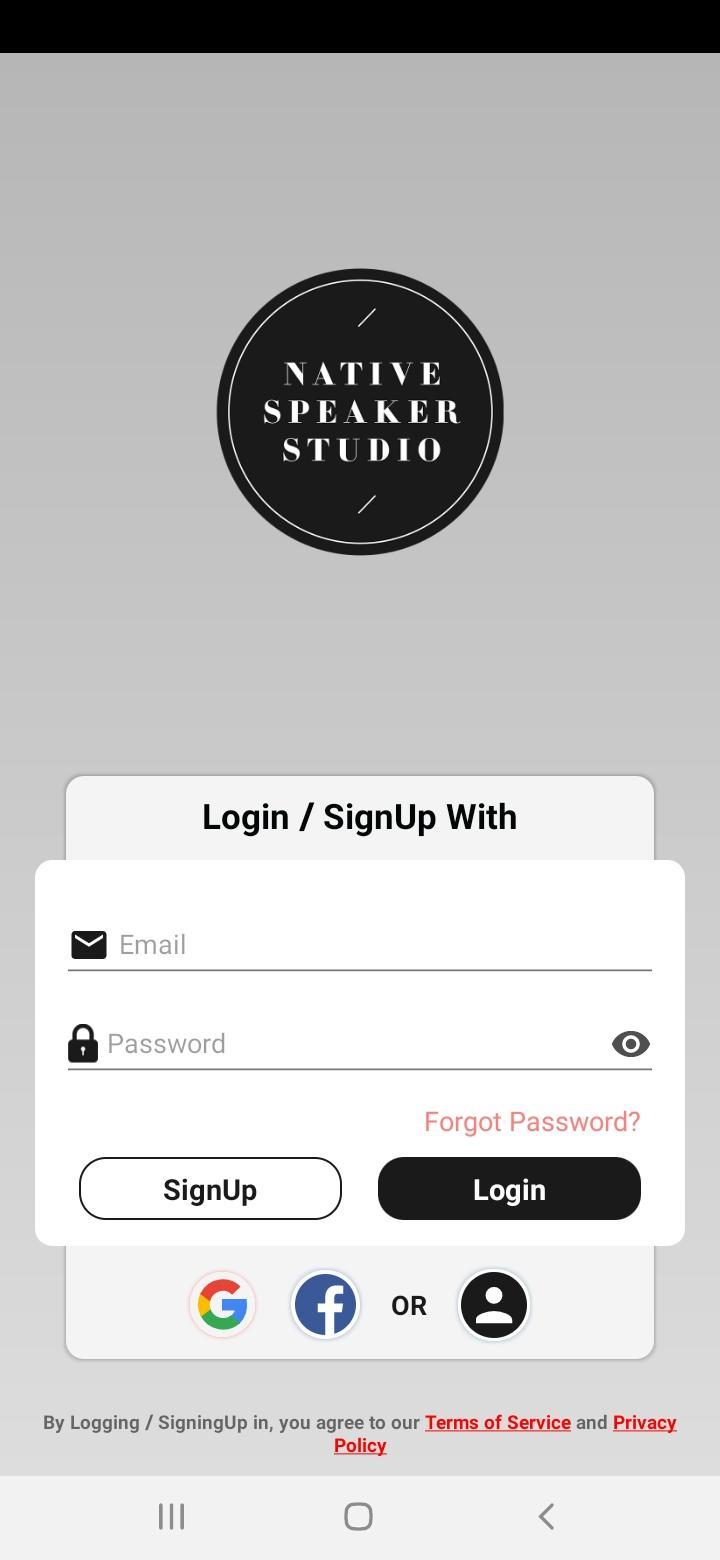Tap the Login button
720x1560 pixels.
click(x=509, y=1189)
